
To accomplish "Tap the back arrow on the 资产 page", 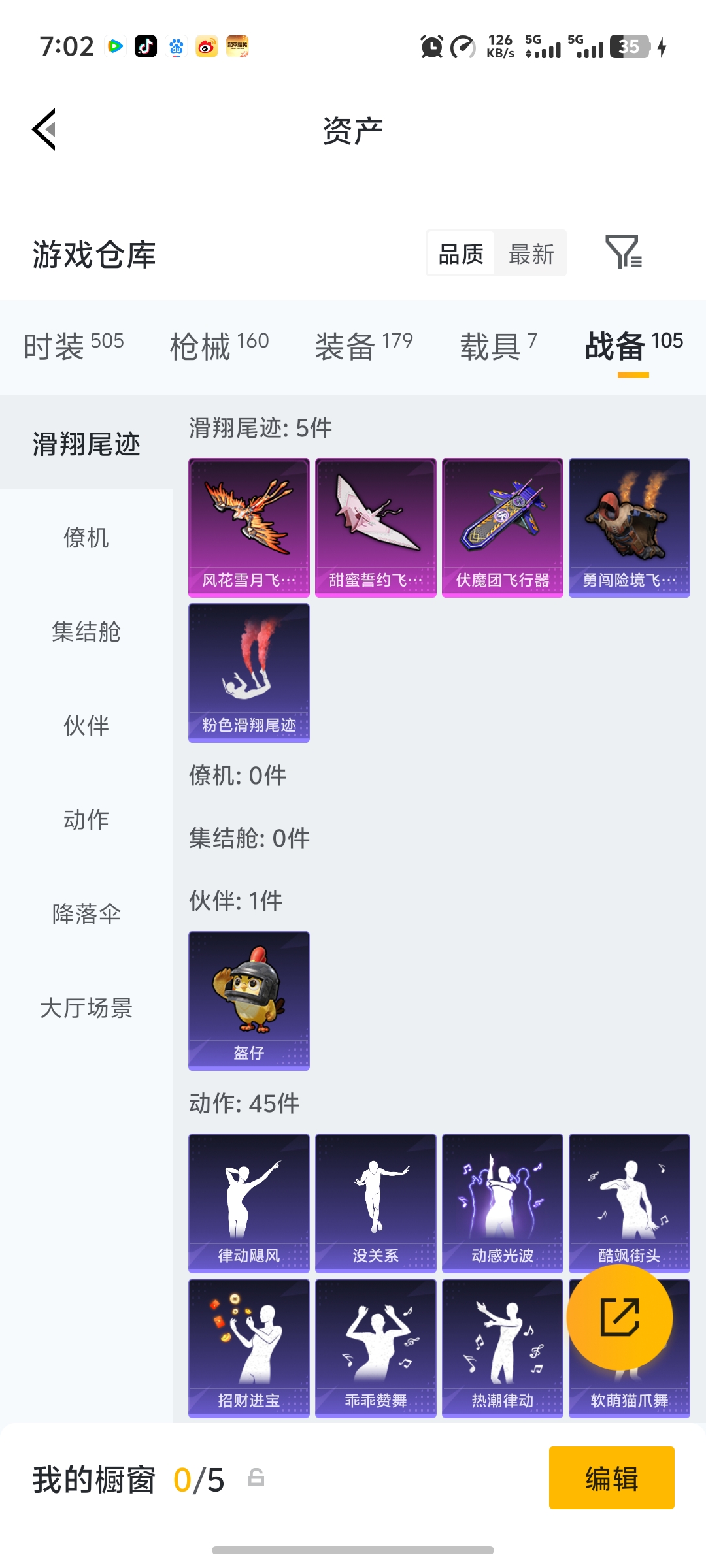I will [43, 129].
